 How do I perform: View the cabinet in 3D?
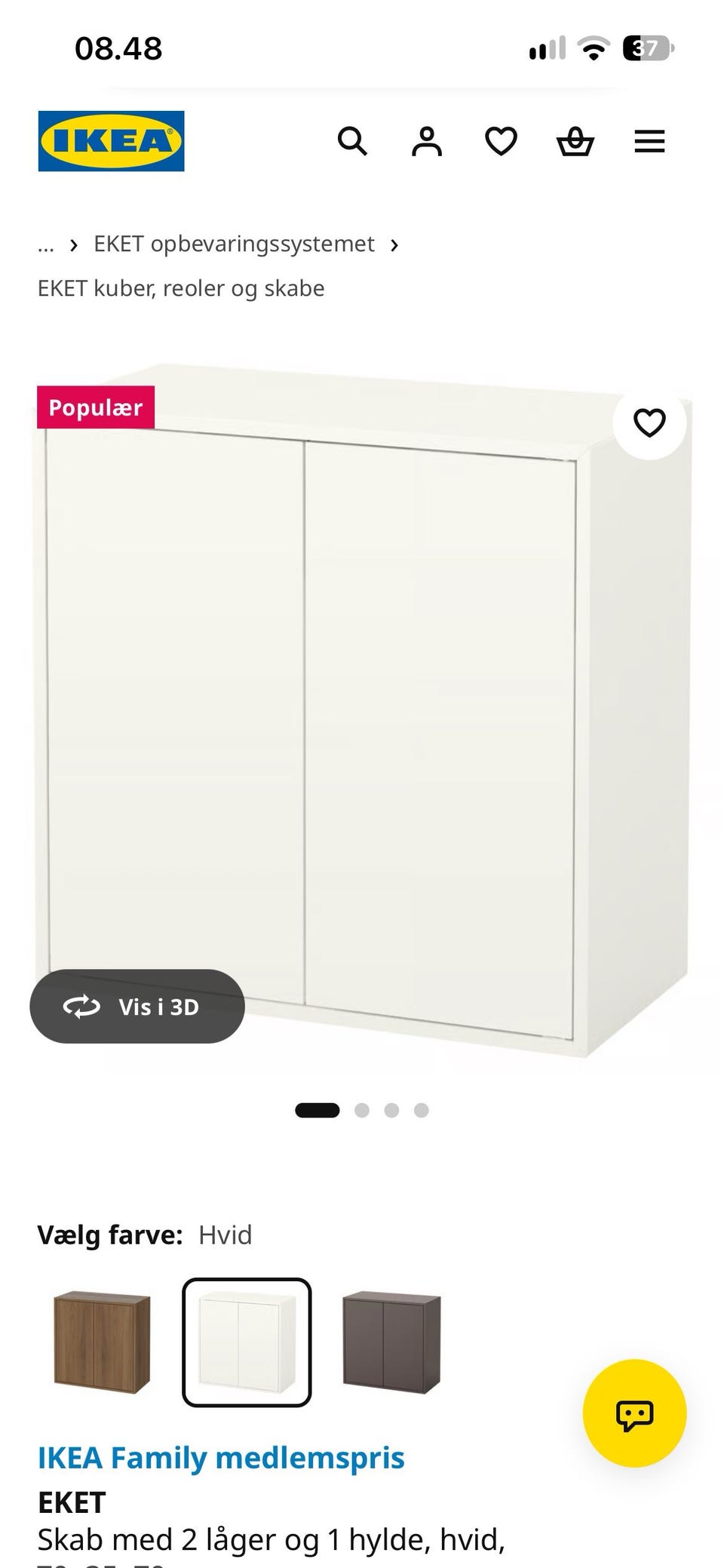pos(137,1007)
